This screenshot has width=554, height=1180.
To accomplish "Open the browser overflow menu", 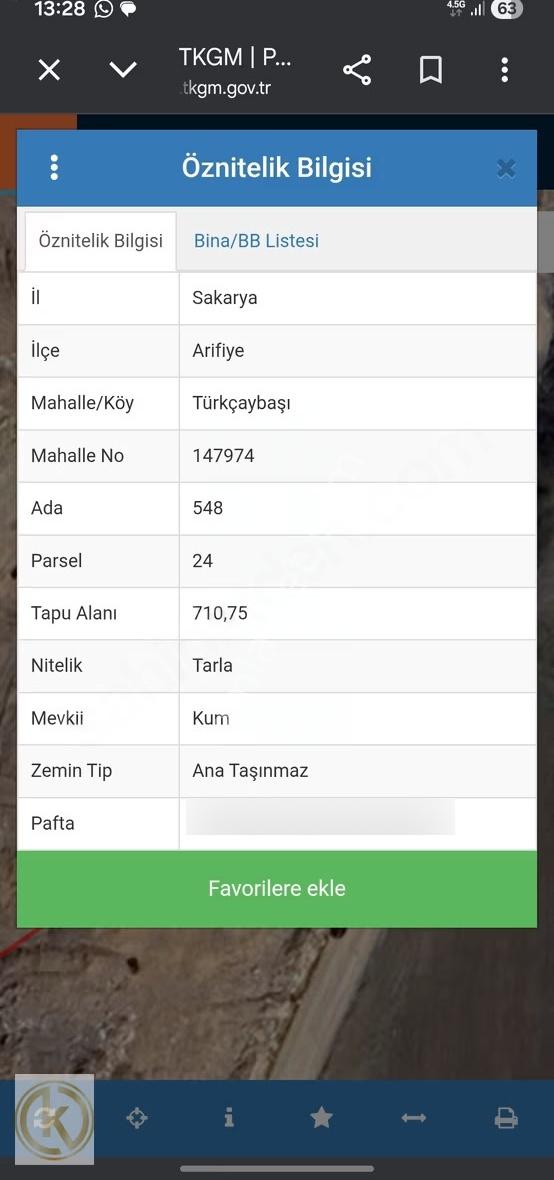I will (x=504, y=70).
